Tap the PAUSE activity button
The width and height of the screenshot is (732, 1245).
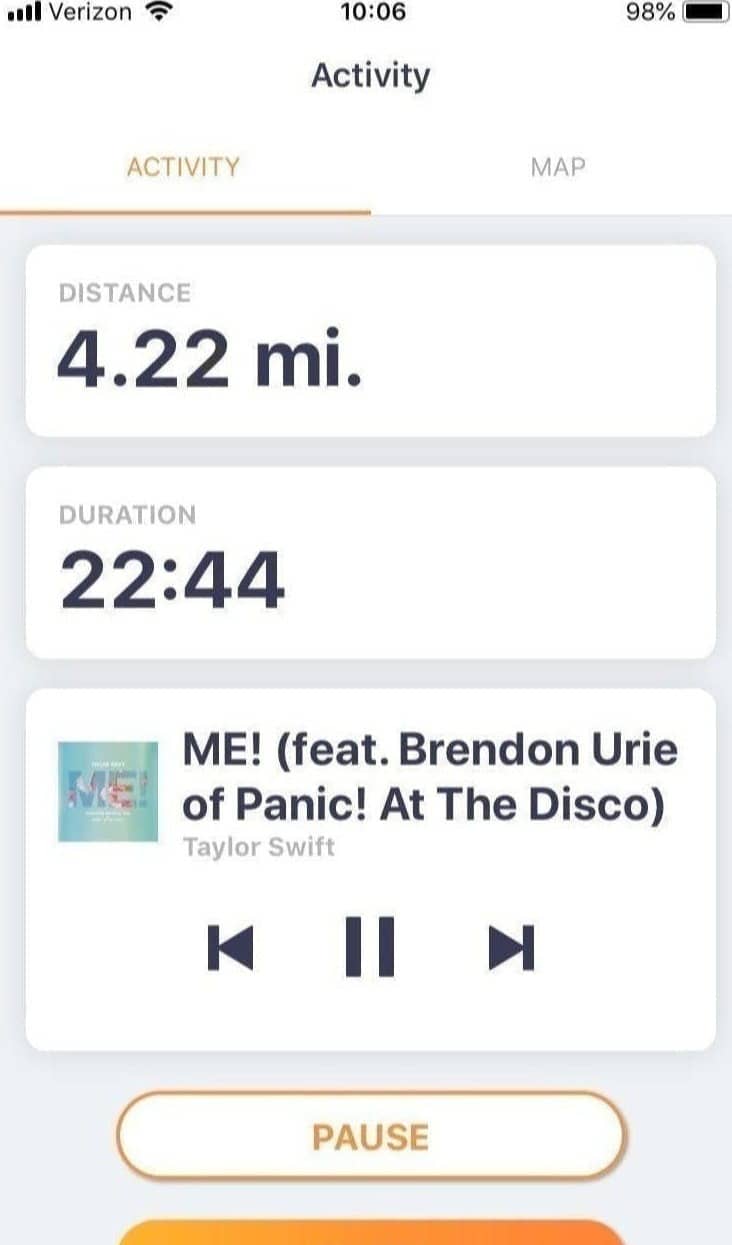pos(371,1137)
